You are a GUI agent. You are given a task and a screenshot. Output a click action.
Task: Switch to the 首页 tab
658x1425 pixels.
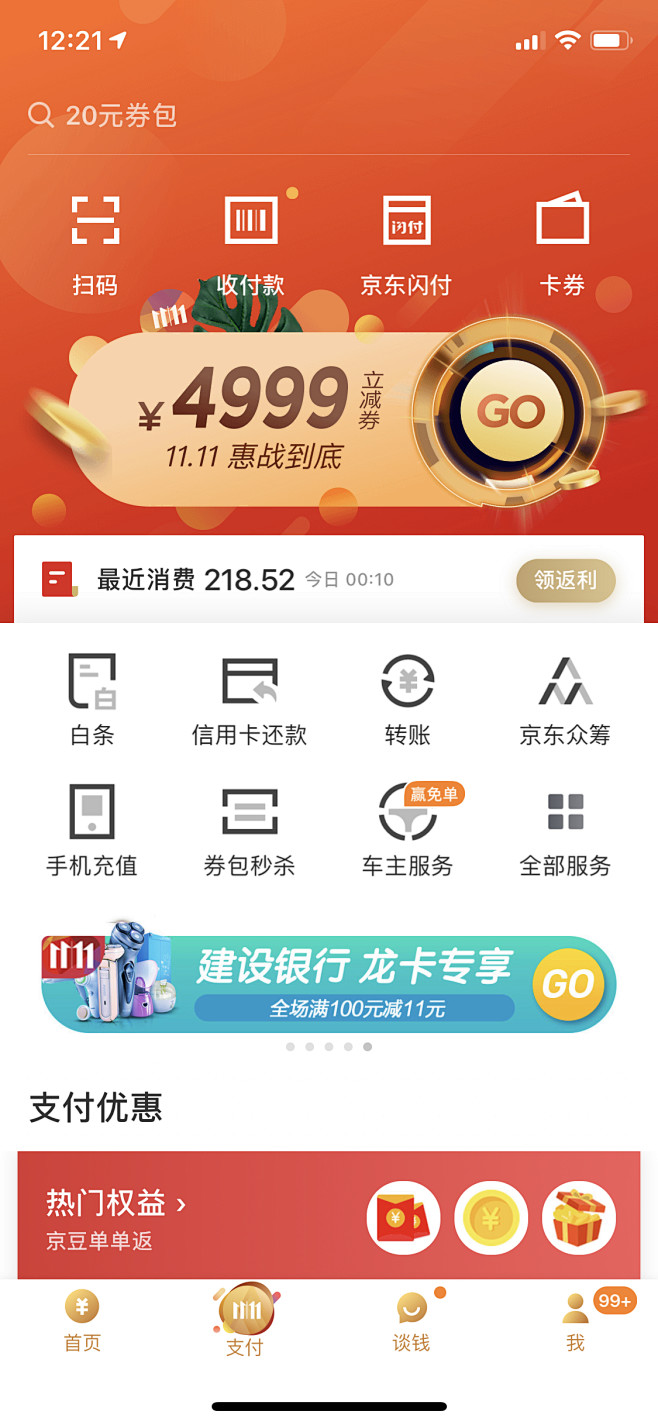coord(82,1320)
